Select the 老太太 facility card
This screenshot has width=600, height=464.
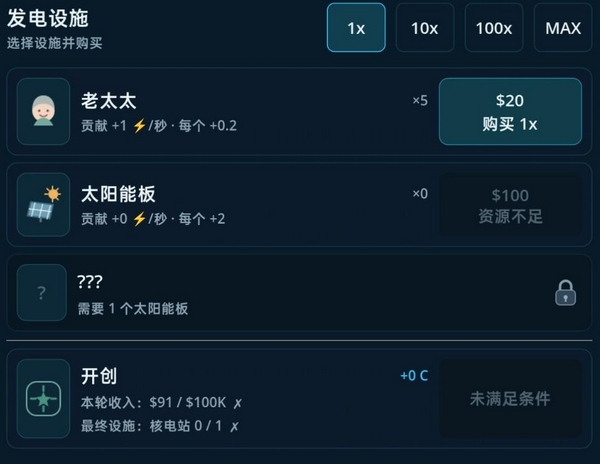pos(299,111)
